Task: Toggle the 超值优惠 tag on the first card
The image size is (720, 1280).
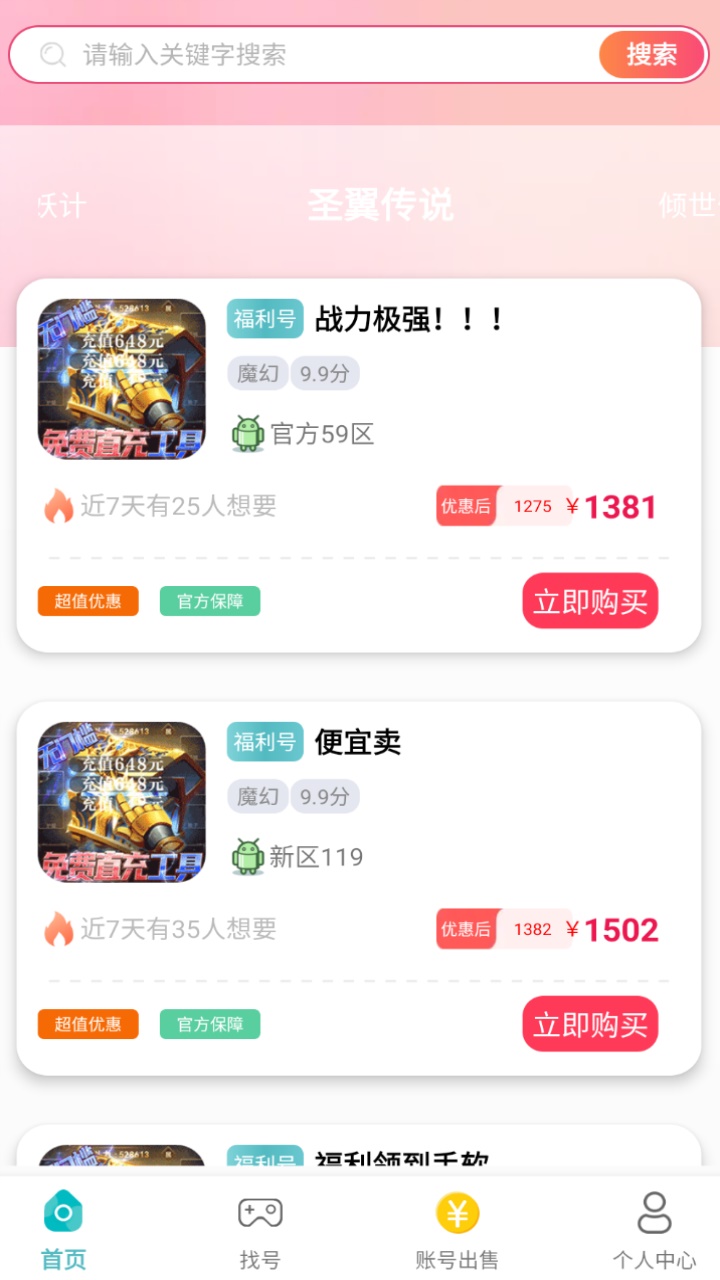Action: coord(87,601)
